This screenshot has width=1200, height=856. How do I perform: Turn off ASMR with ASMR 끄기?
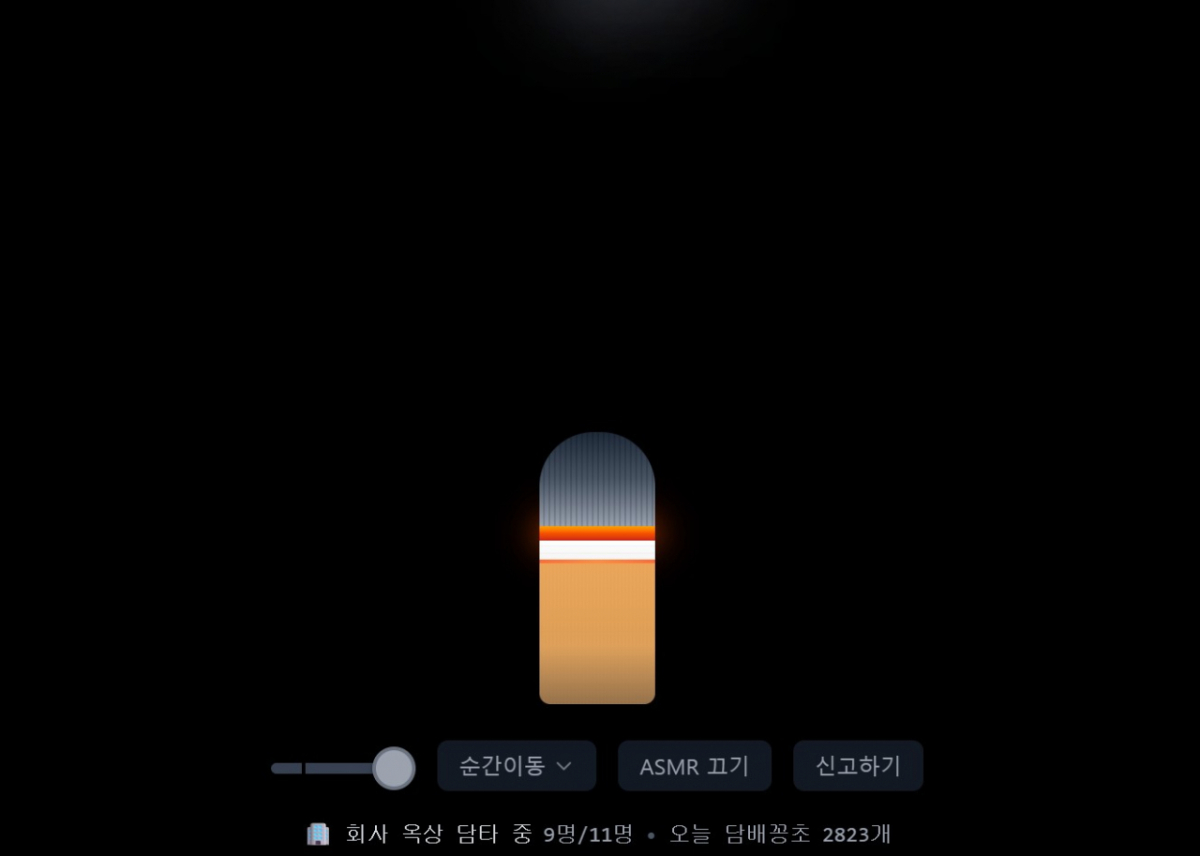pos(694,766)
